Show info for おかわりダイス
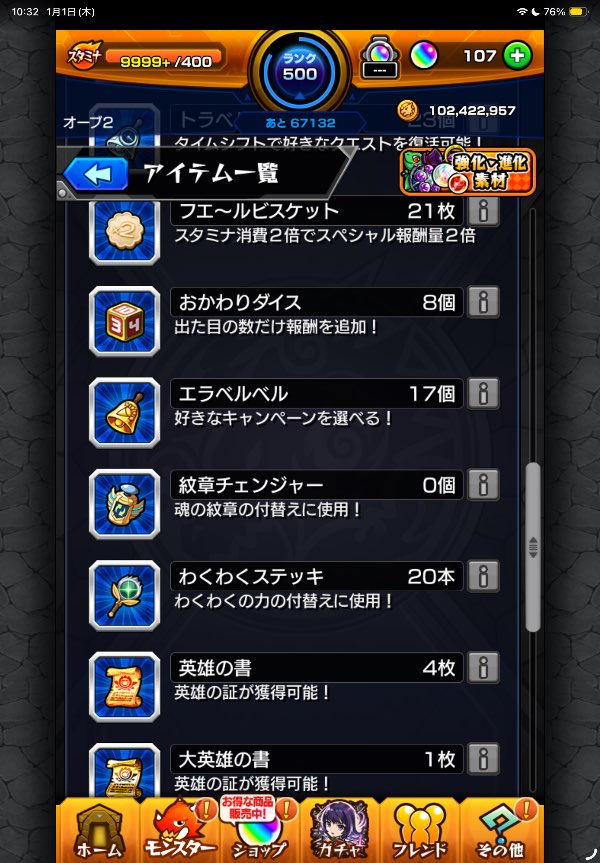 483,302
